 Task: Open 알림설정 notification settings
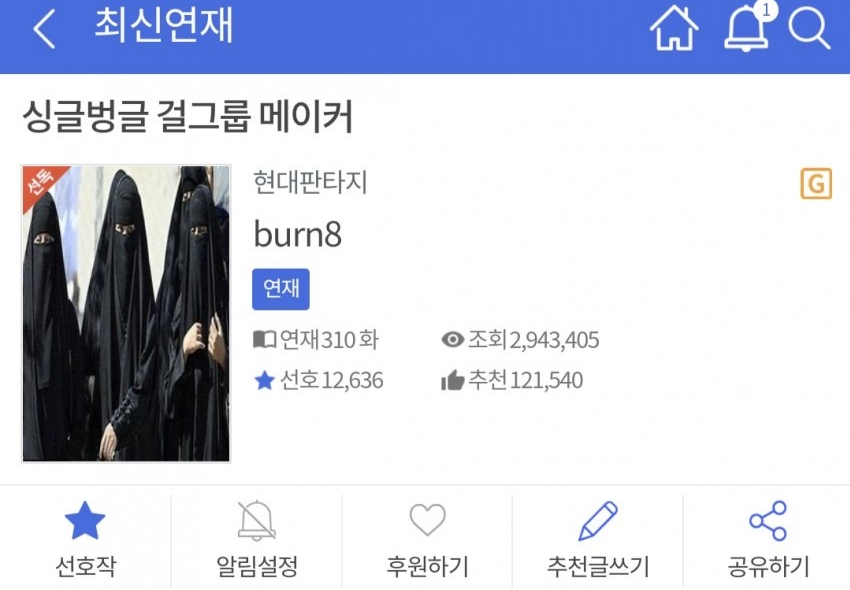pyautogui.click(x=257, y=540)
